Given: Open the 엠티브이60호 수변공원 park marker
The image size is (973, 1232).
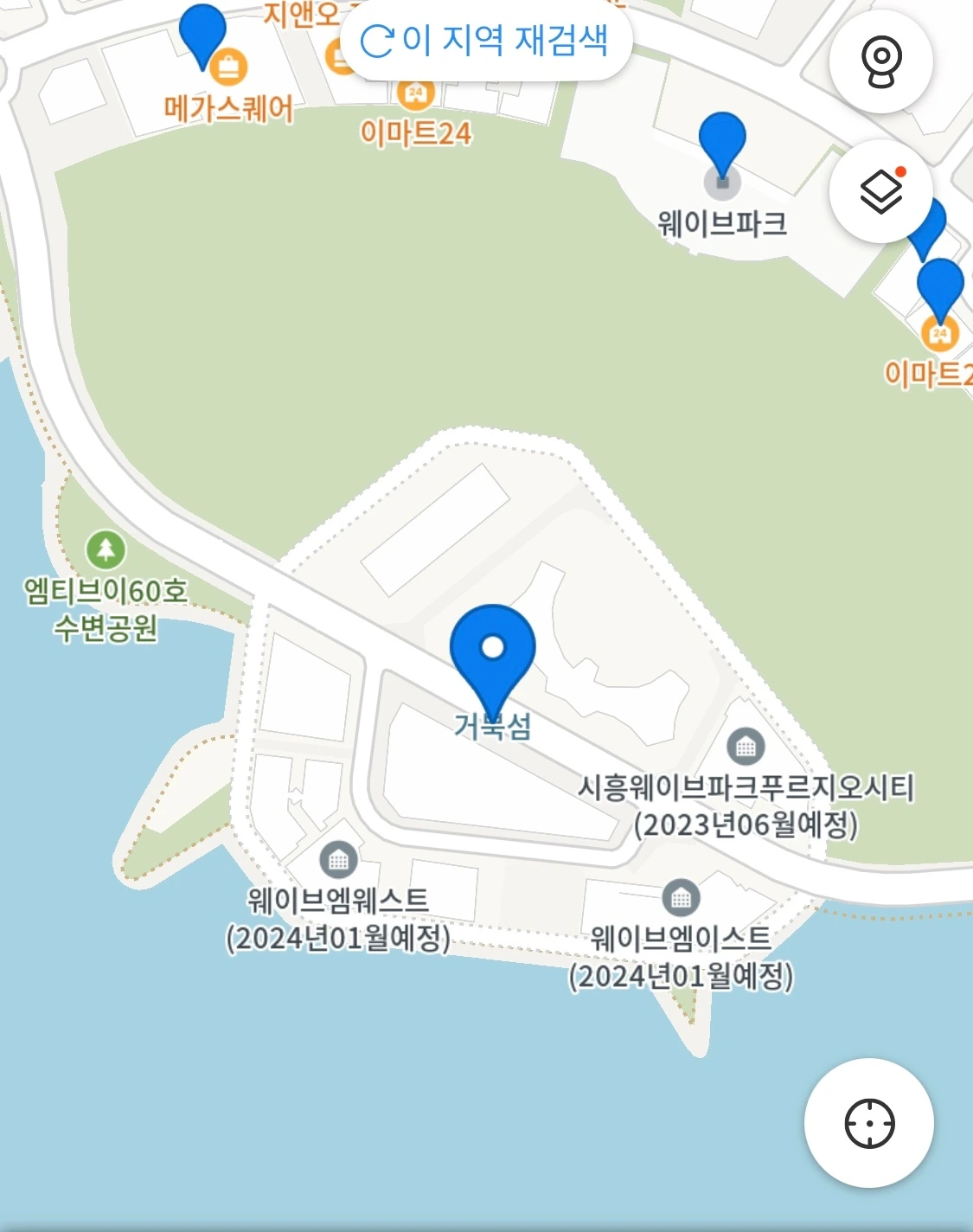Looking at the screenshot, I should (106, 549).
